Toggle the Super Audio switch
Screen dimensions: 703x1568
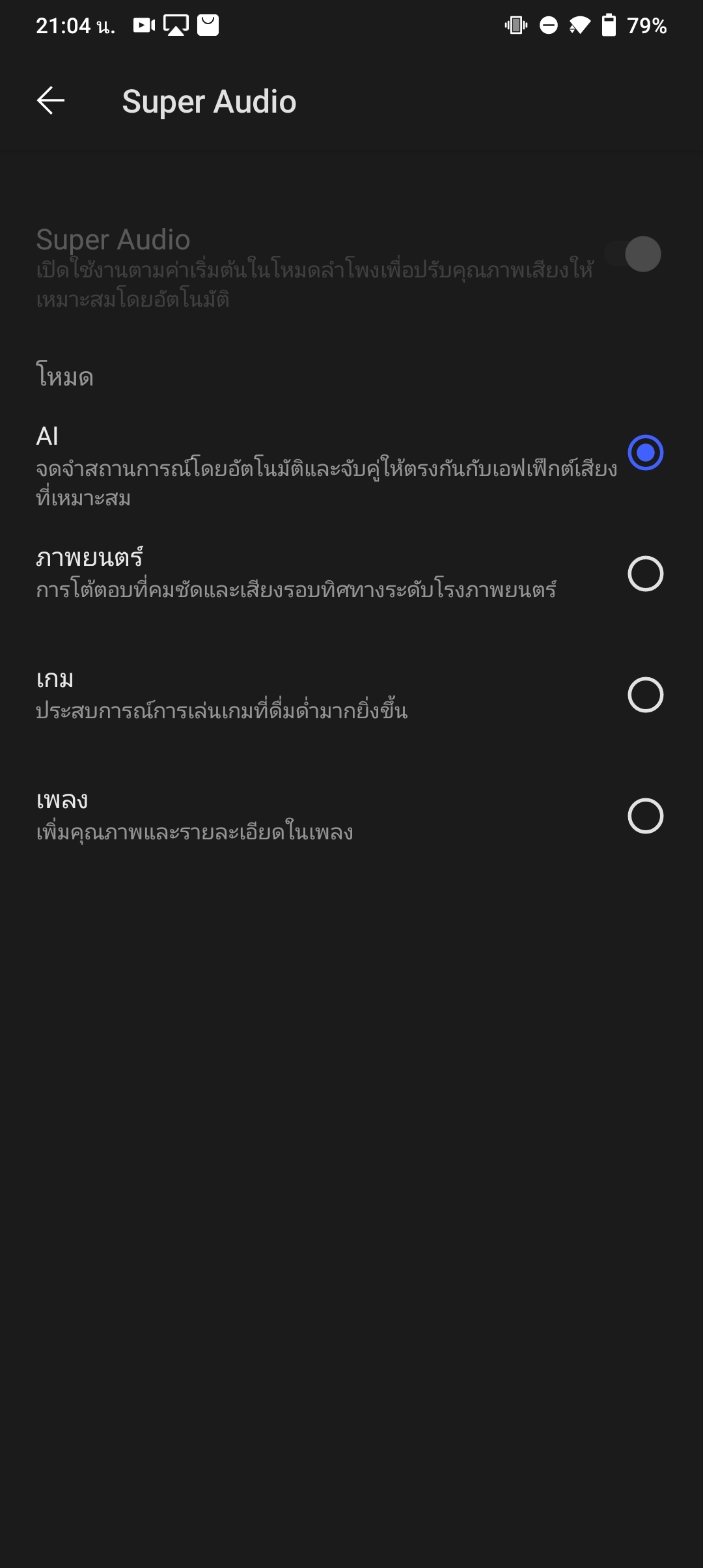[x=633, y=254]
